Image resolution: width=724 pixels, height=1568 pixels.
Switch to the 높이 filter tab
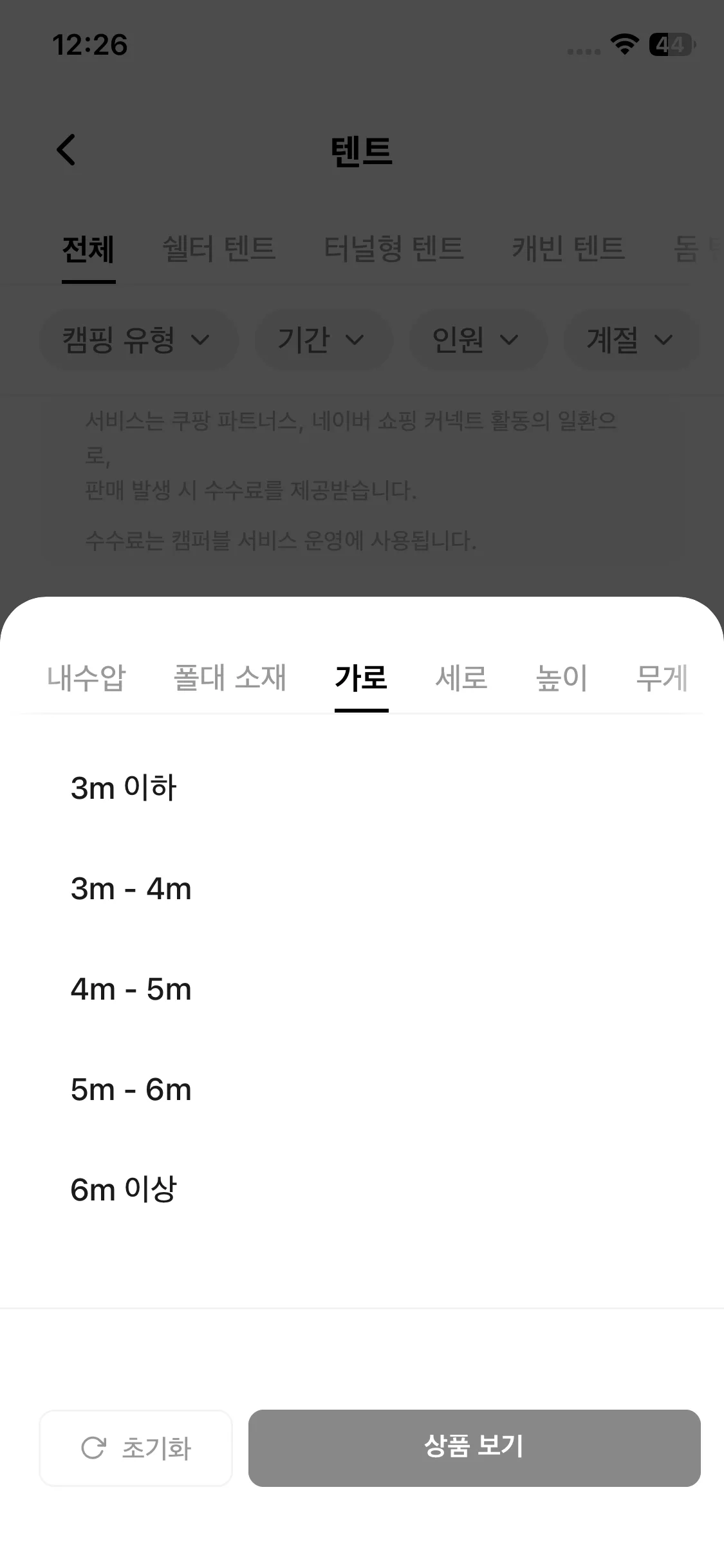coord(561,678)
